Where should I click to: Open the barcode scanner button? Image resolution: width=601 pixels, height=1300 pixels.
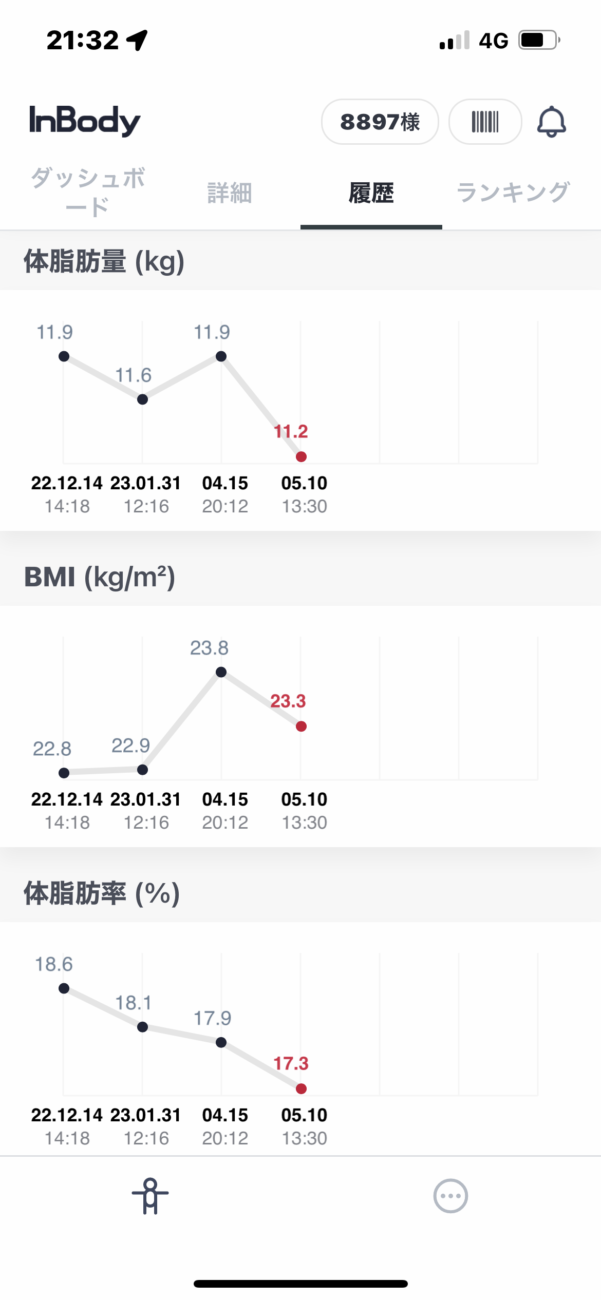pos(485,123)
